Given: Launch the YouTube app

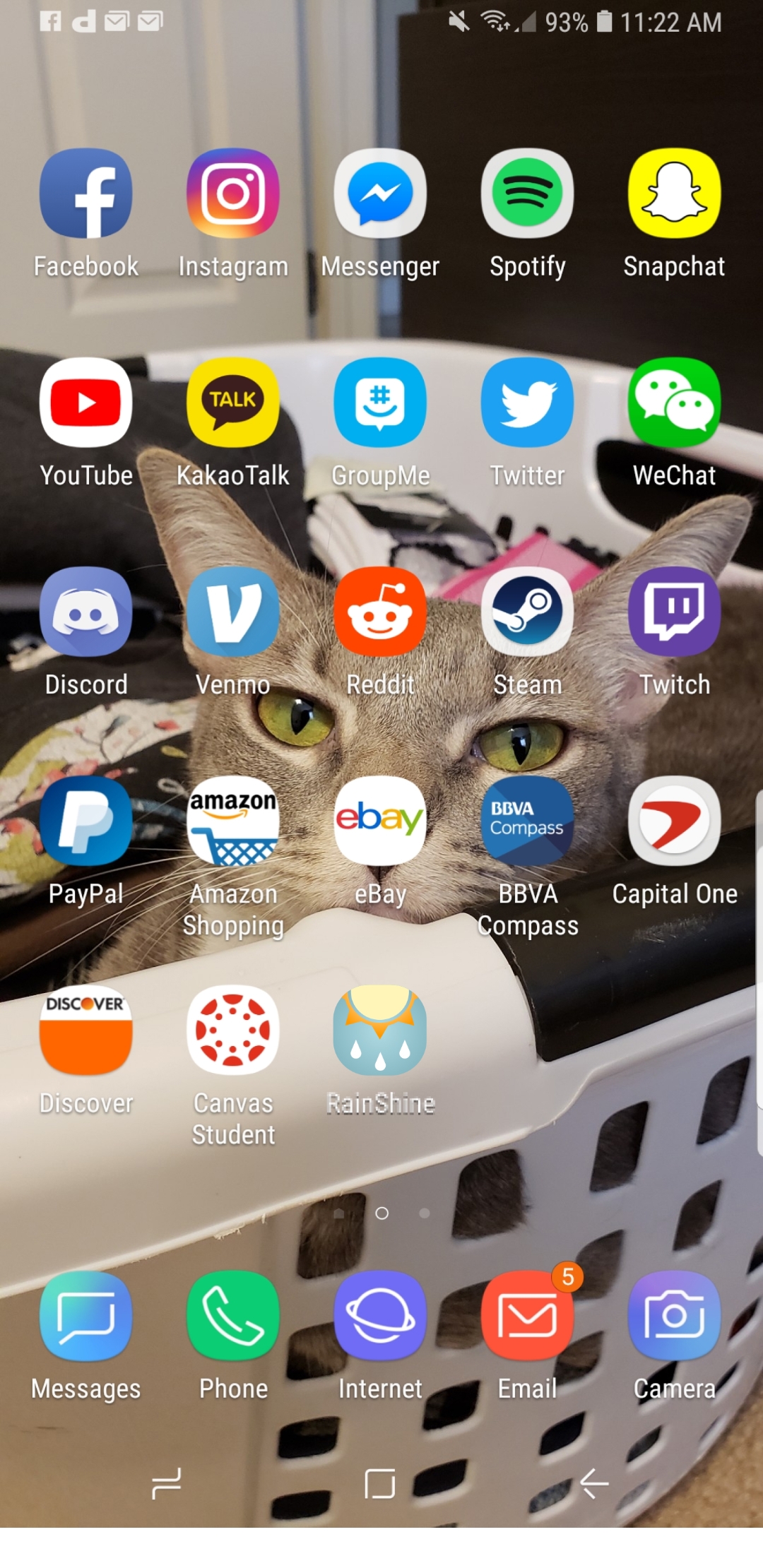Looking at the screenshot, I should (x=86, y=403).
